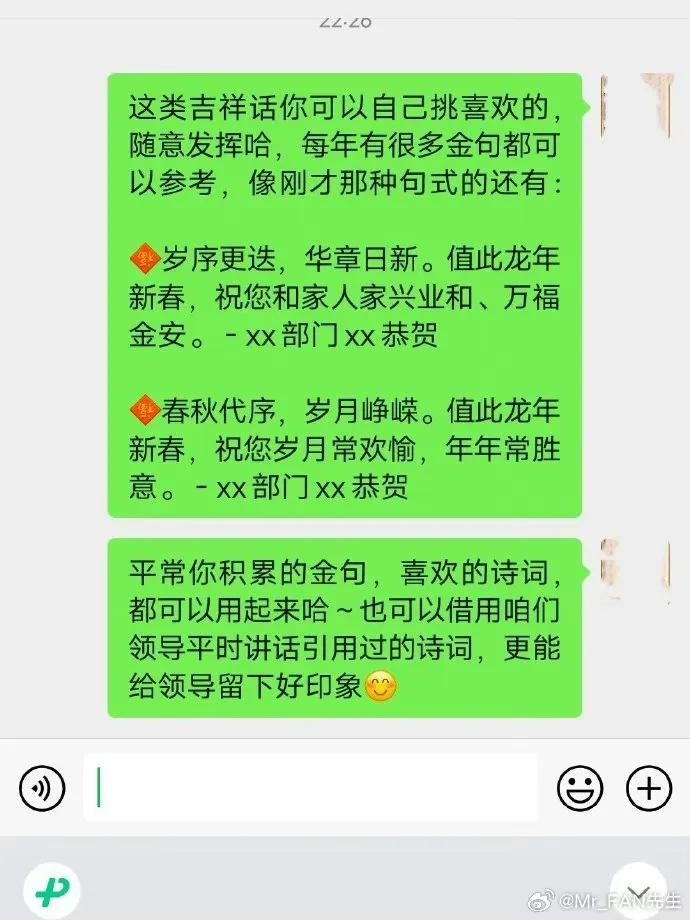The image size is (690, 920).
Task: Focus the message text field
Action: tap(310, 789)
